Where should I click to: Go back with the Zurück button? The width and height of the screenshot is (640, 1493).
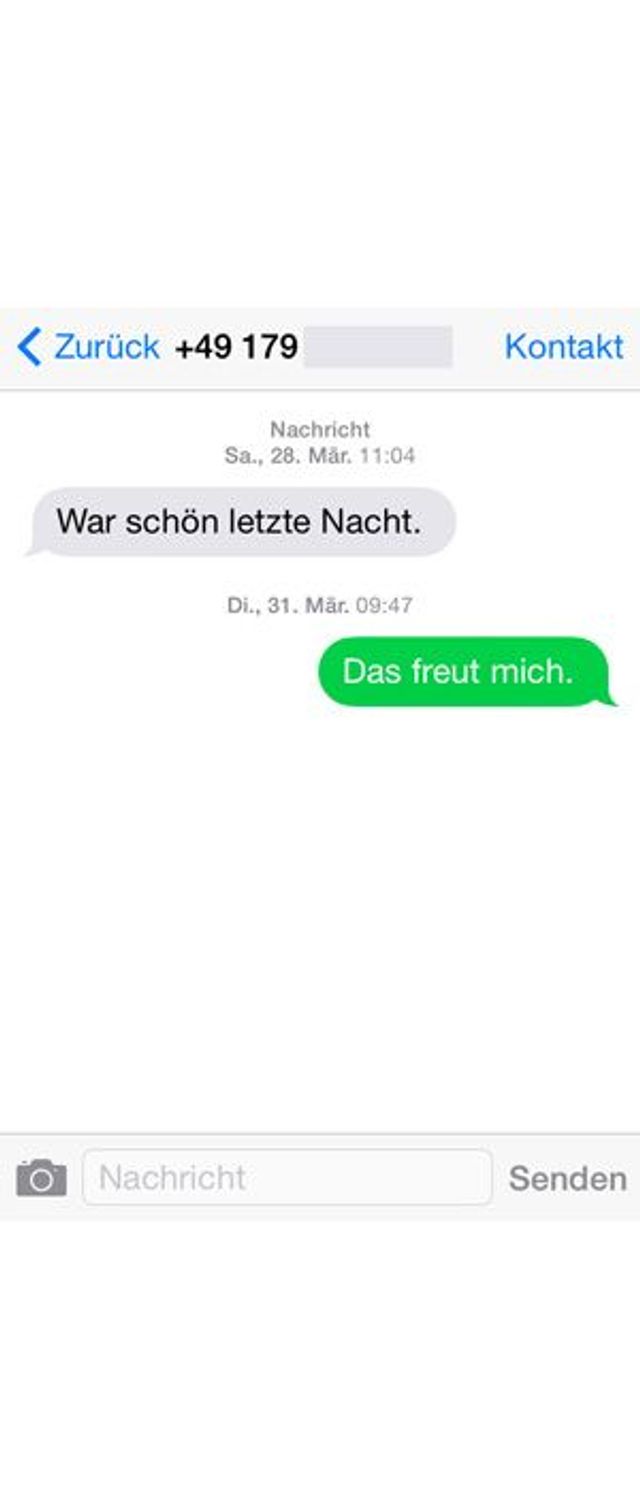click(88, 347)
